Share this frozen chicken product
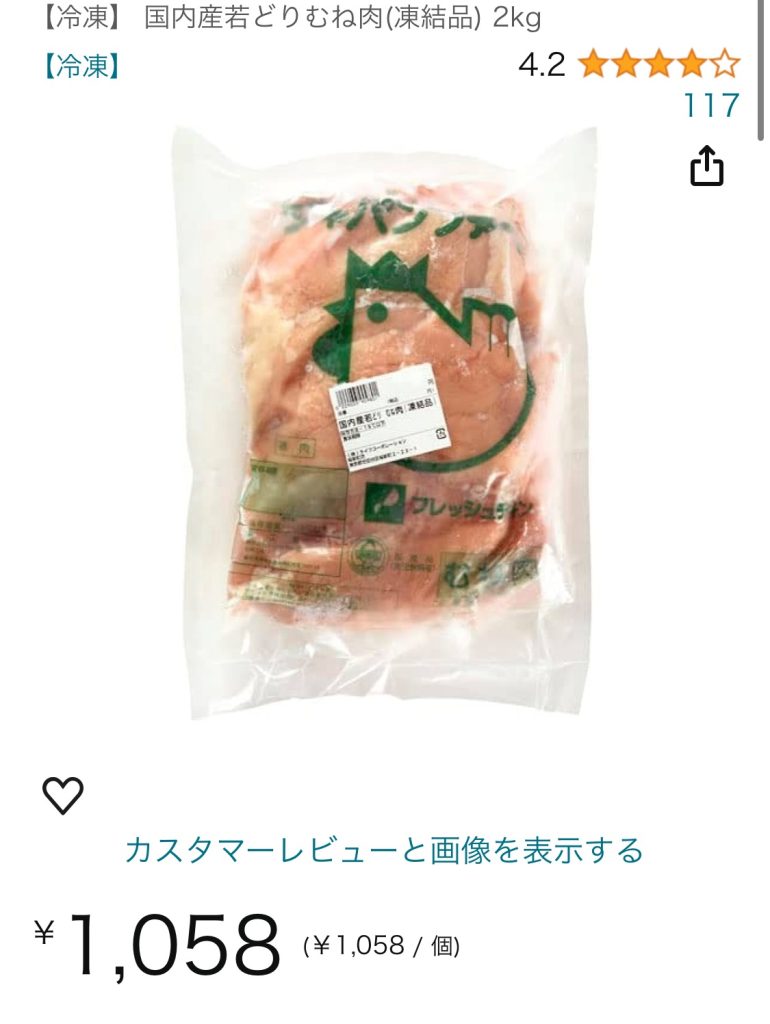The height and width of the screenshot is (1024, 770). point(706,166)
